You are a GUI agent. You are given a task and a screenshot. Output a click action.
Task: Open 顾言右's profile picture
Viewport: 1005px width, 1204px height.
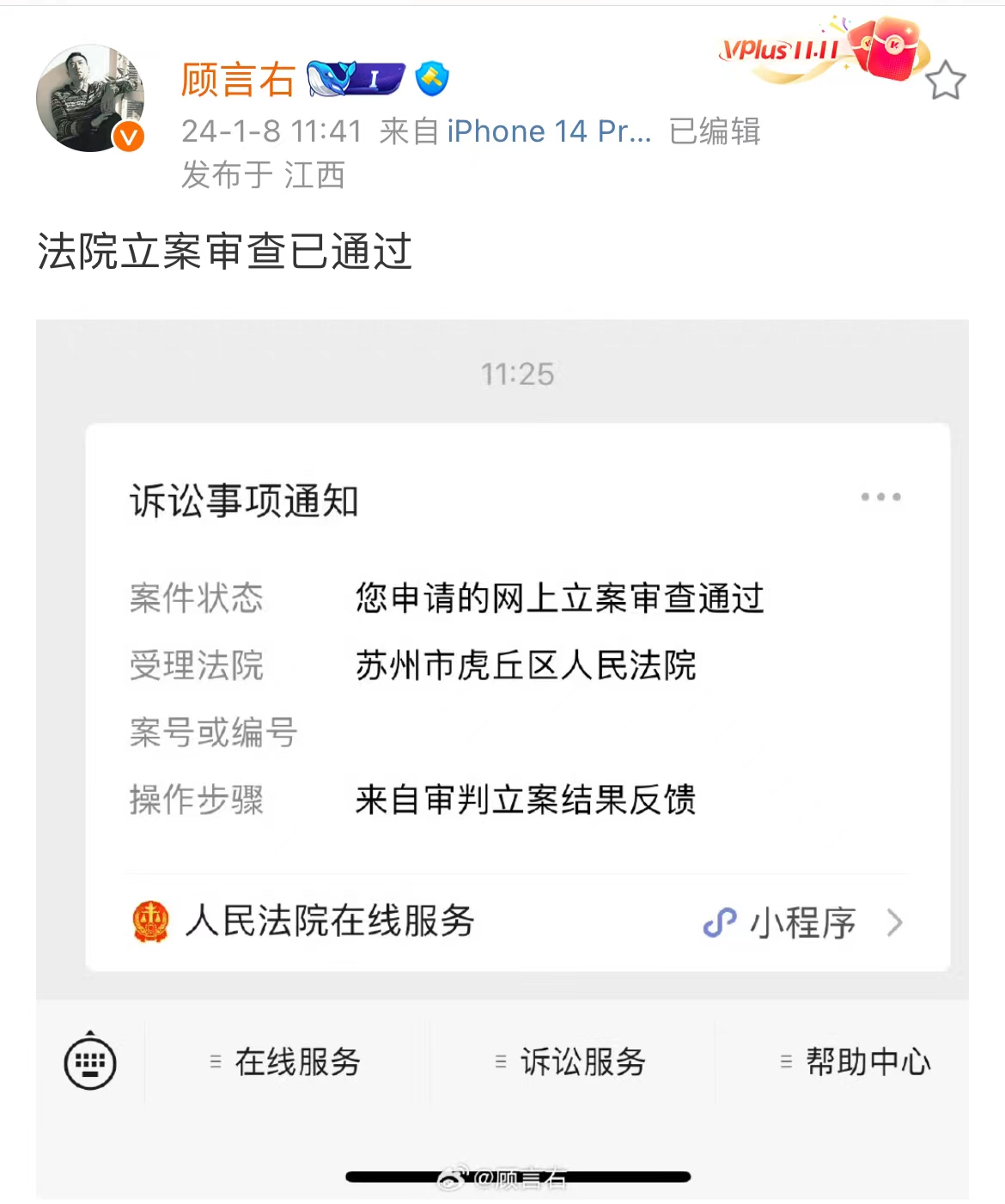(x=89, y=99)
